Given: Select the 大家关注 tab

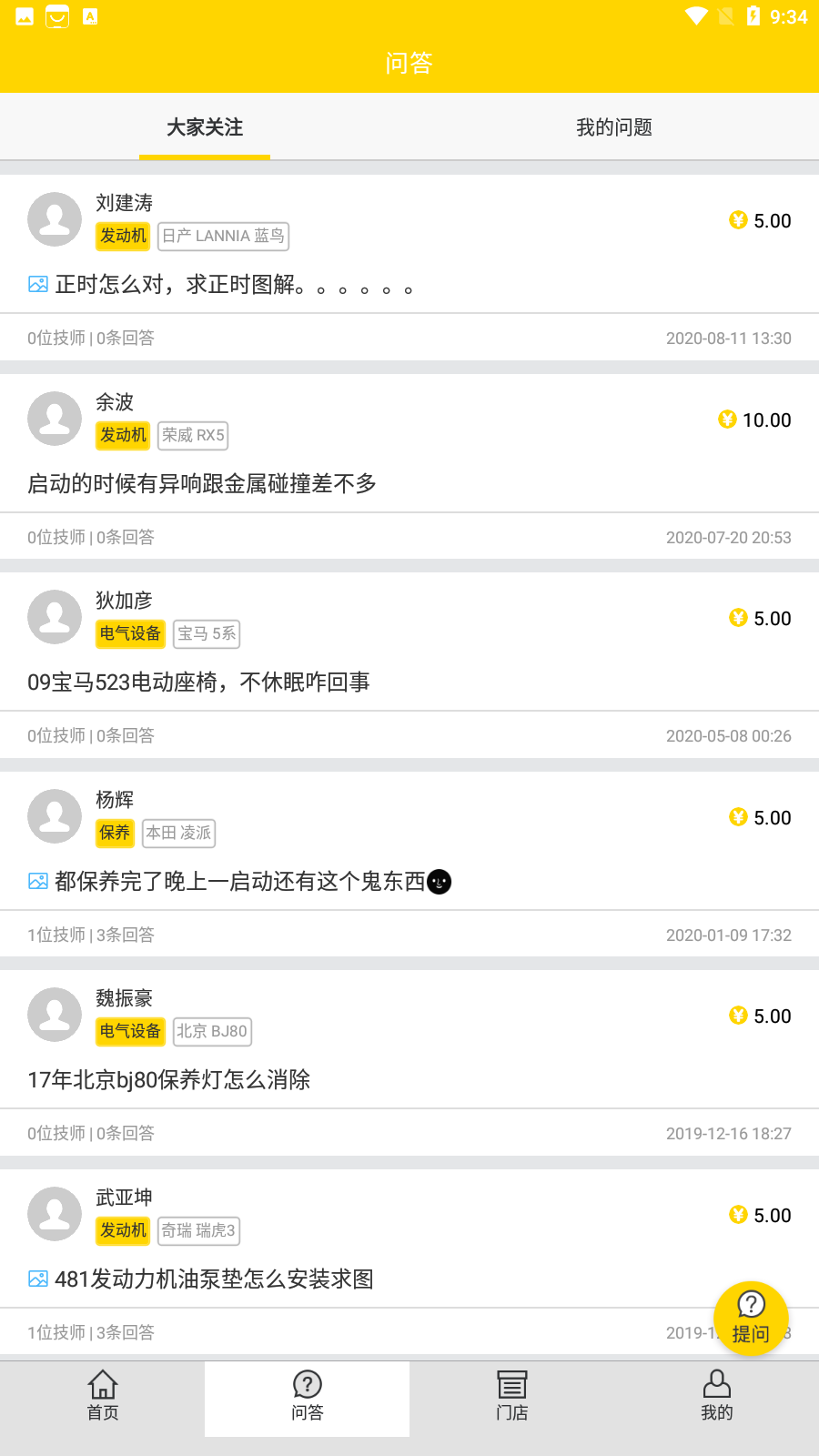Looking at the screenshot, I should pyautogui.click(x=205, y=127).
